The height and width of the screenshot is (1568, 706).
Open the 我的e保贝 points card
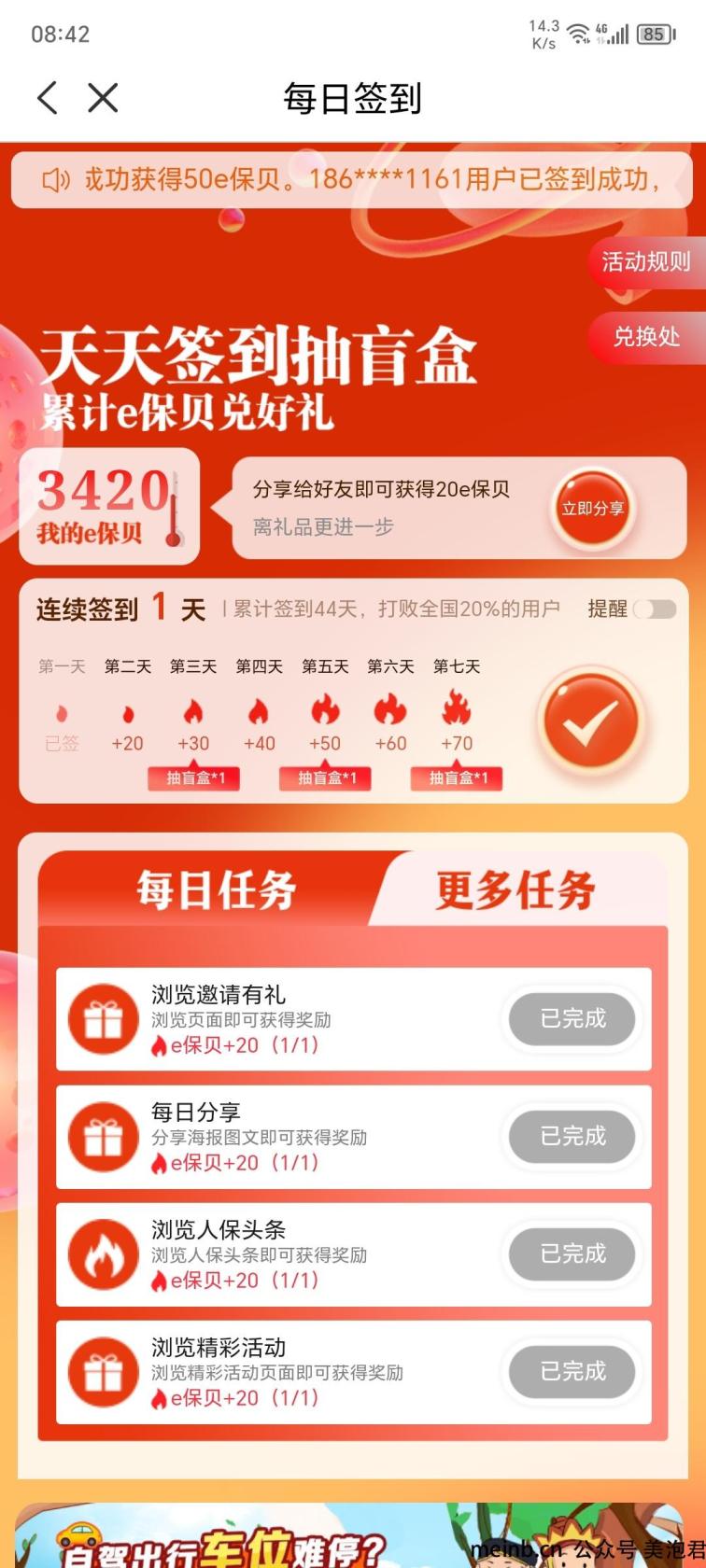point(109,507)
